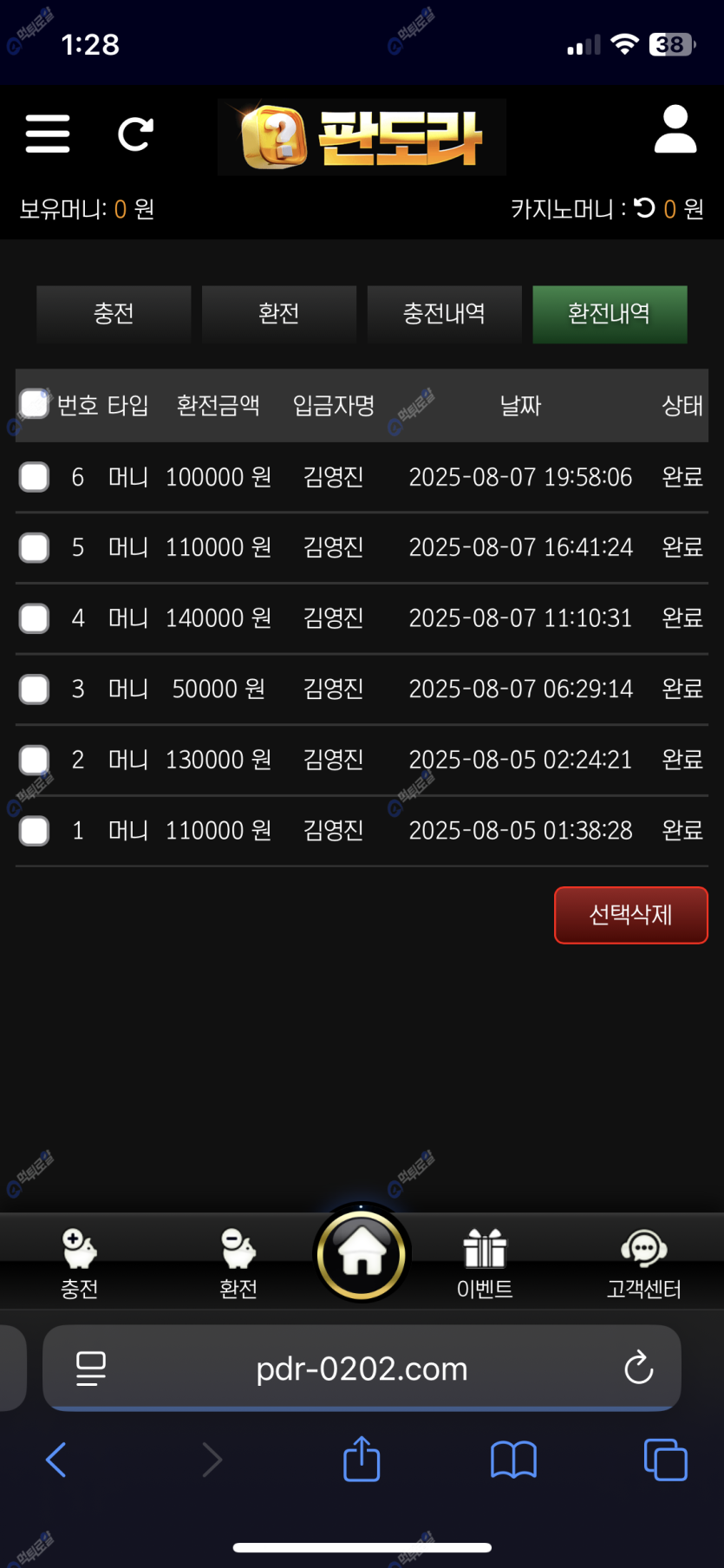Tap the refresh icon beside the menu
724x1568 pixels.
coord(135,134)
